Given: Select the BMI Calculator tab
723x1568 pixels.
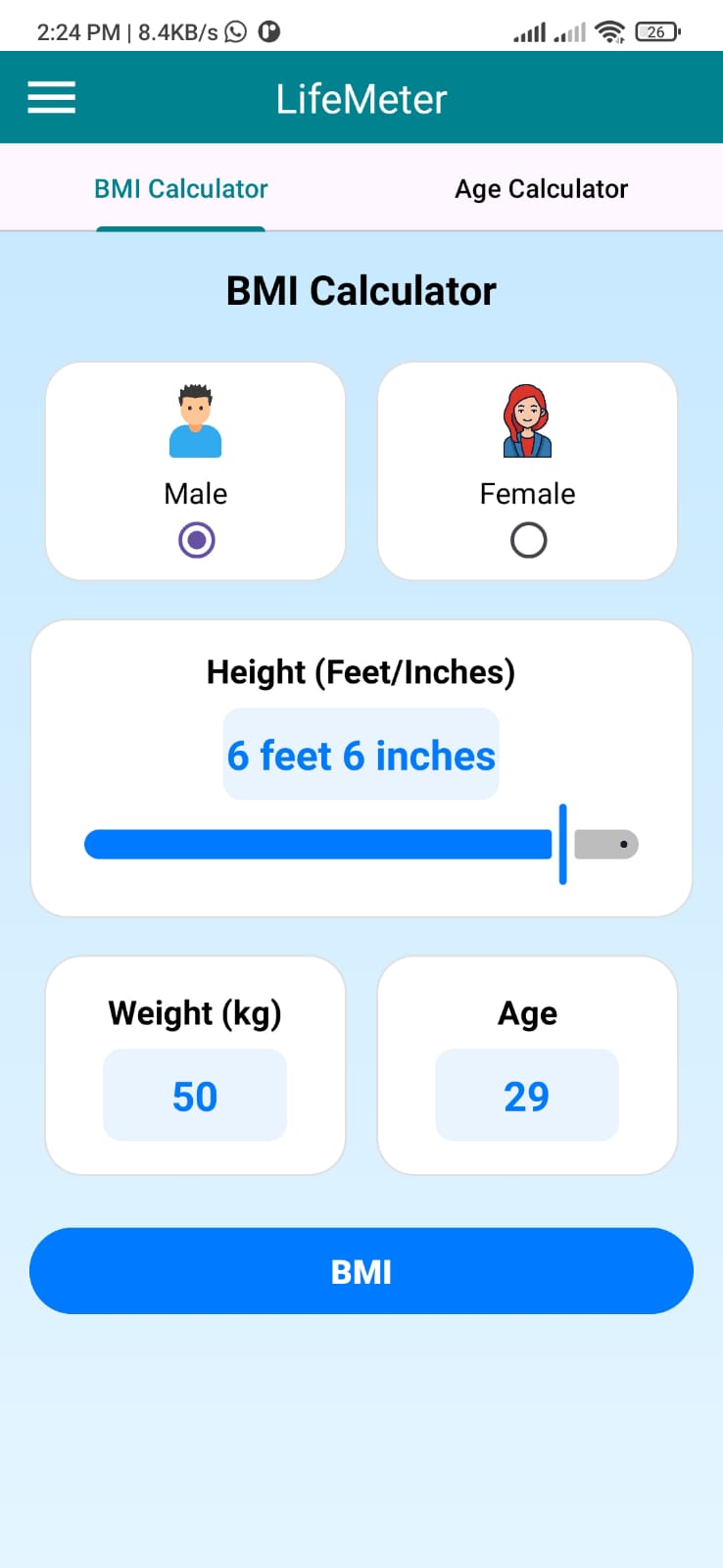Looking at the screenshot, I should coord(180,188).
